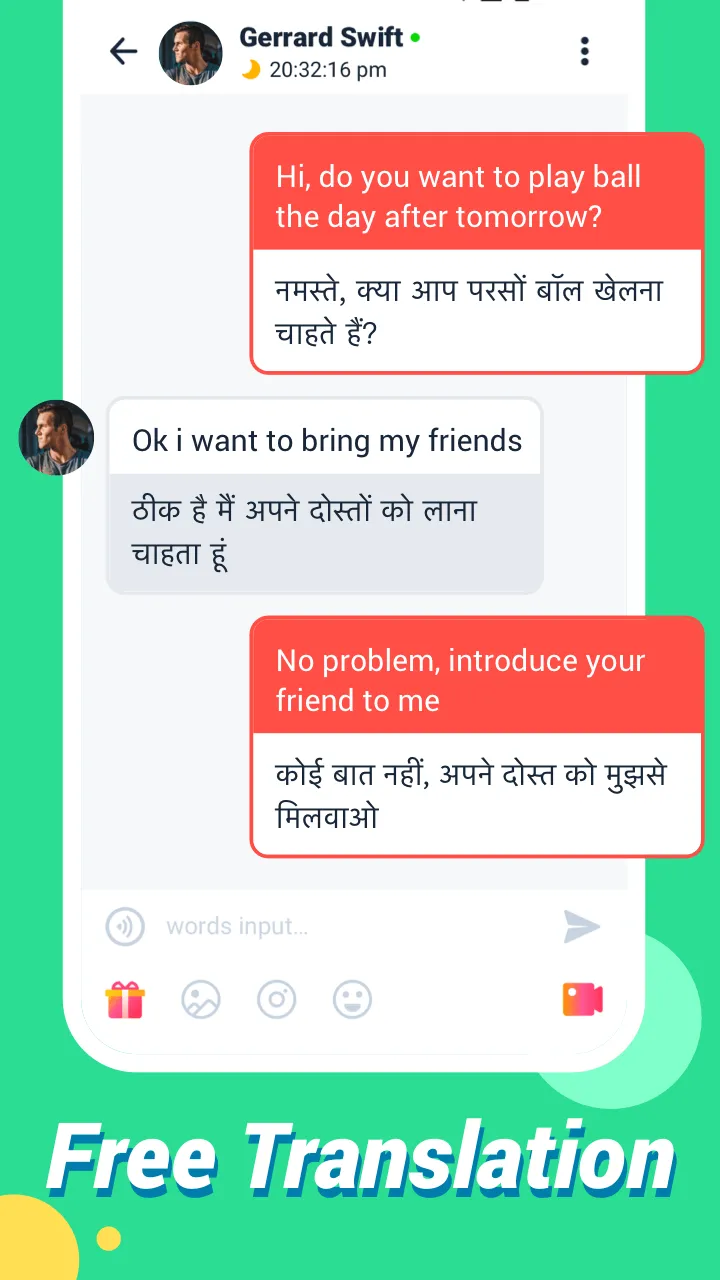
Task: Select the photo gallery icon
Action: 201,999
